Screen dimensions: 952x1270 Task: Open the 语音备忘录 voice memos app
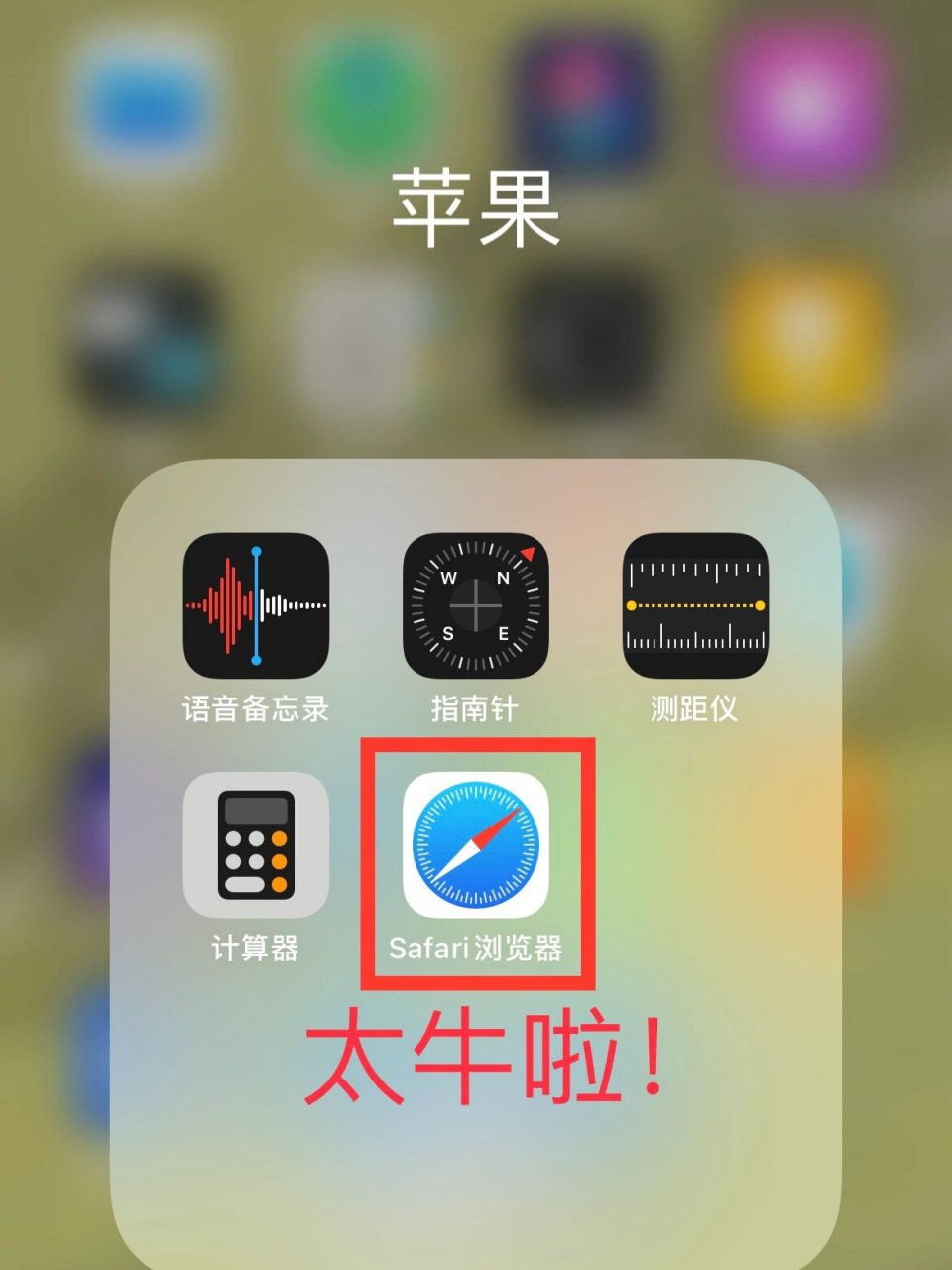click(x=256, y=605)
